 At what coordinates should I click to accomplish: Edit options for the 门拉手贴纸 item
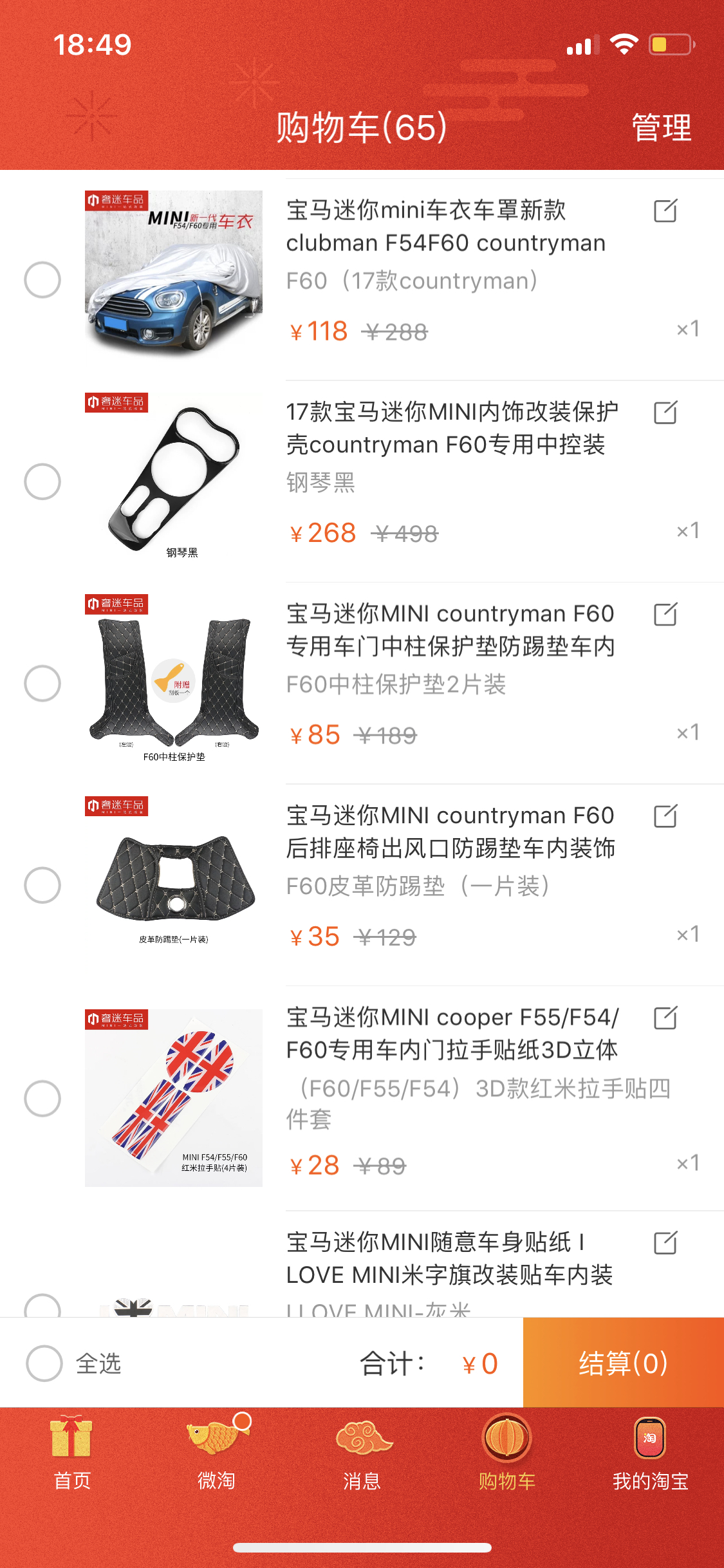[665, 1018]
